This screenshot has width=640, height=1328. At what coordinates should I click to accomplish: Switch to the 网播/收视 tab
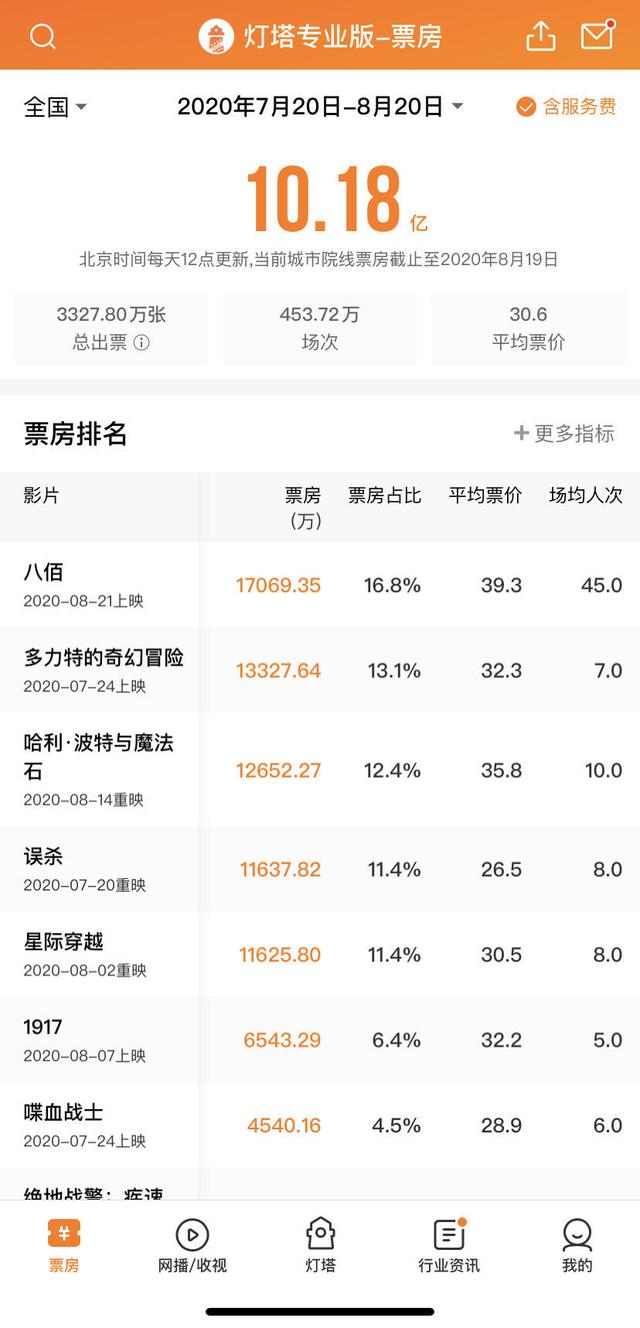pyautogui.click(x=192, y=1246)
